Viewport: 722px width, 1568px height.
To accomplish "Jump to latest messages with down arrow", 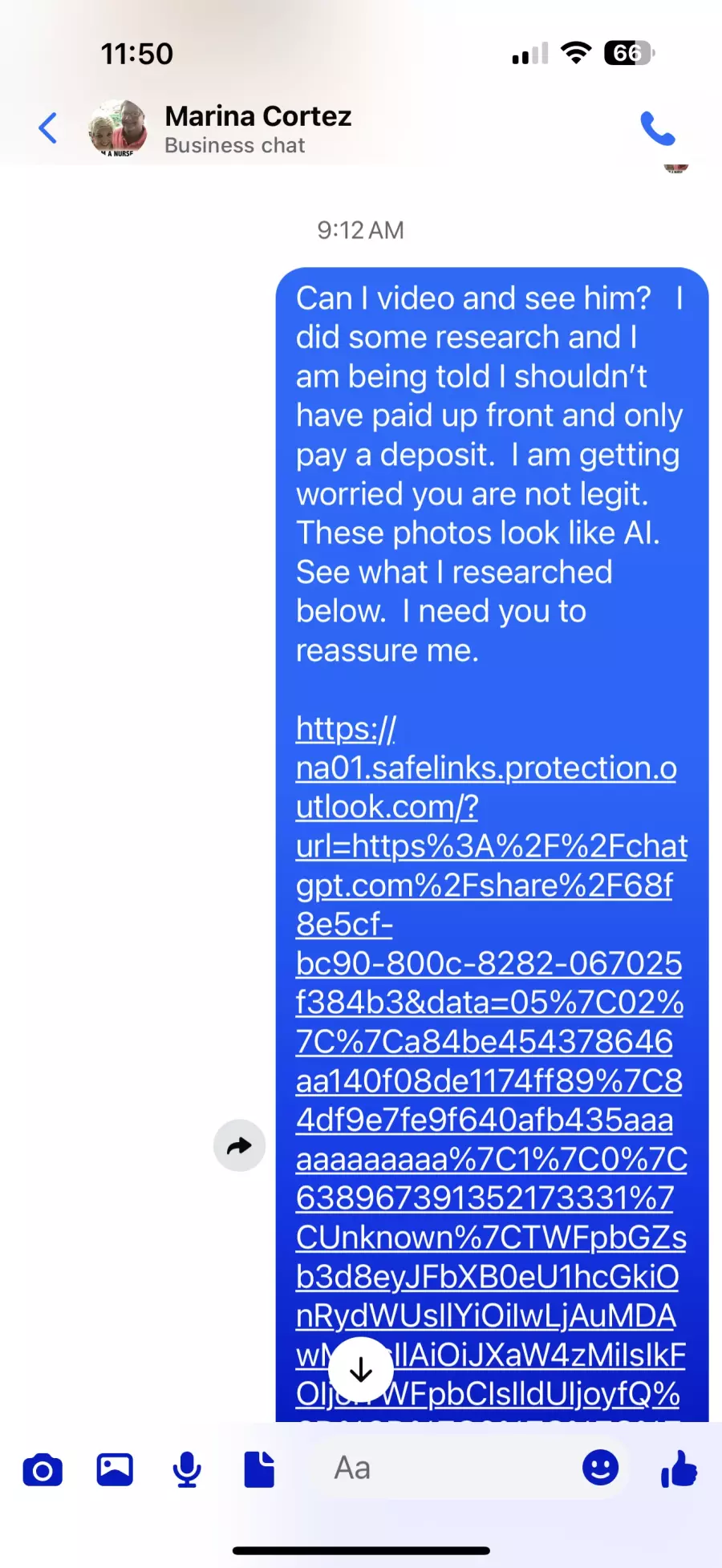I will 361,1370.
